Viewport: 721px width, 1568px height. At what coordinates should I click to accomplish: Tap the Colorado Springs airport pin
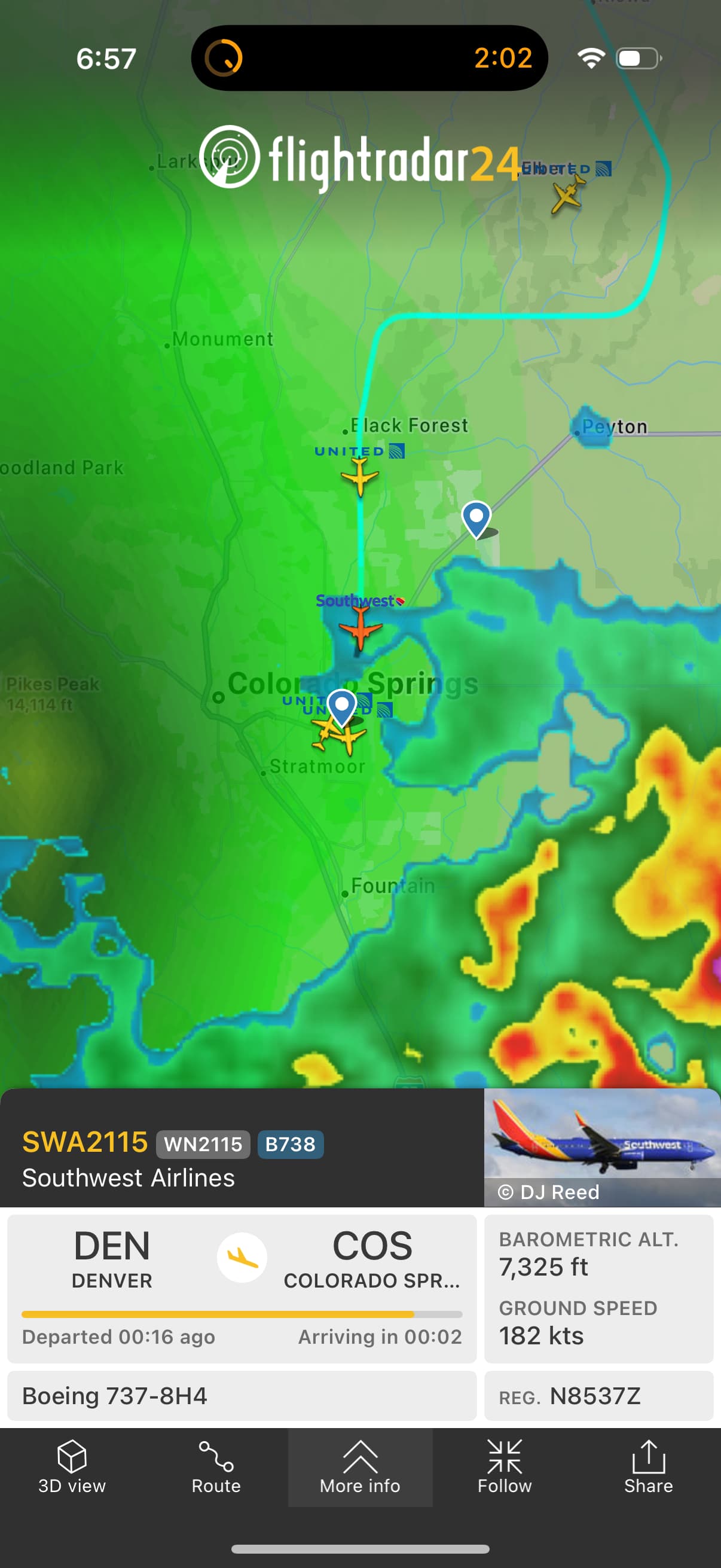pyautogui.click(x=342, y=706)
